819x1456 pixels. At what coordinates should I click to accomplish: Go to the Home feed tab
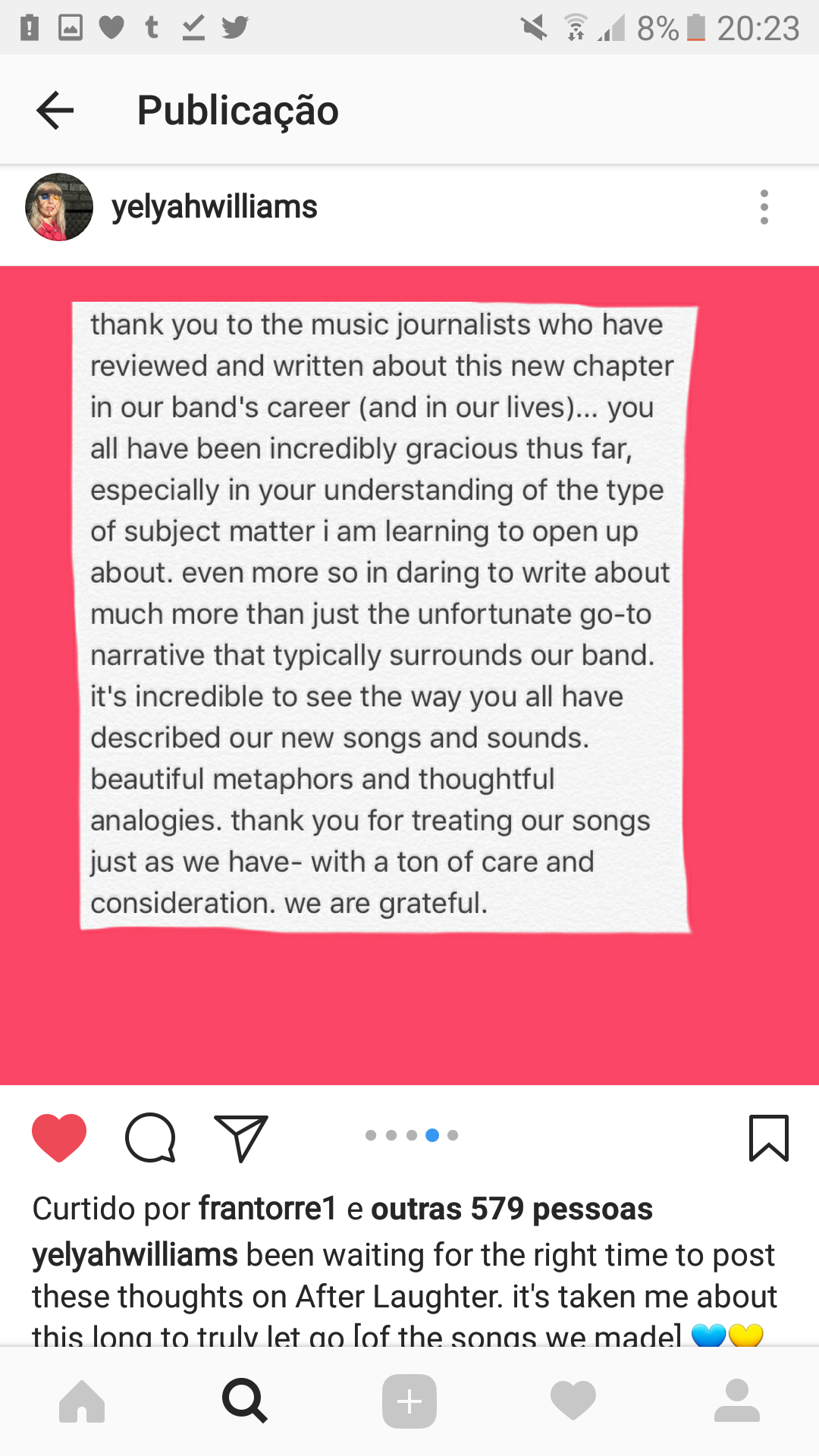coord(82,1401)
